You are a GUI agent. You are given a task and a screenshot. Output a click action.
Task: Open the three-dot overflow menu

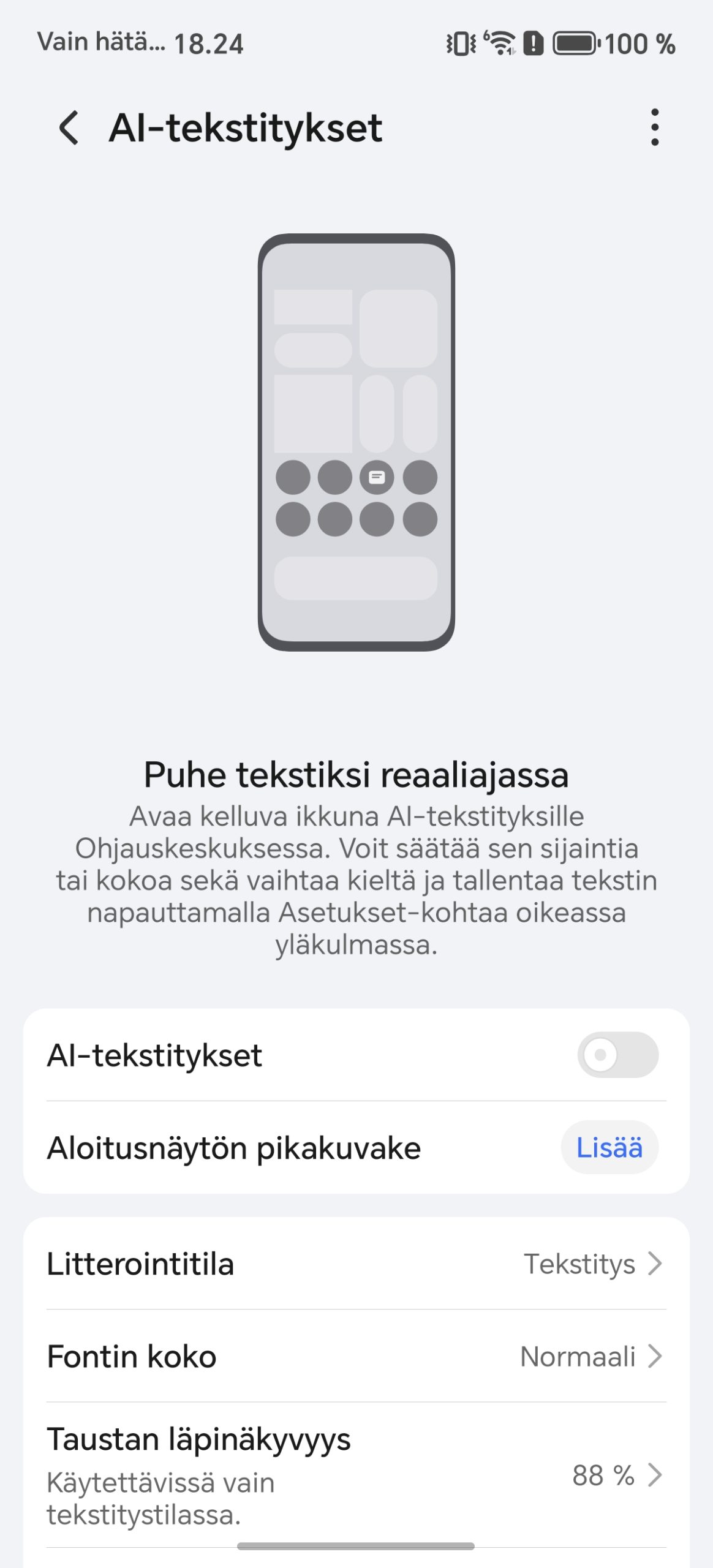tap(655, 127)
